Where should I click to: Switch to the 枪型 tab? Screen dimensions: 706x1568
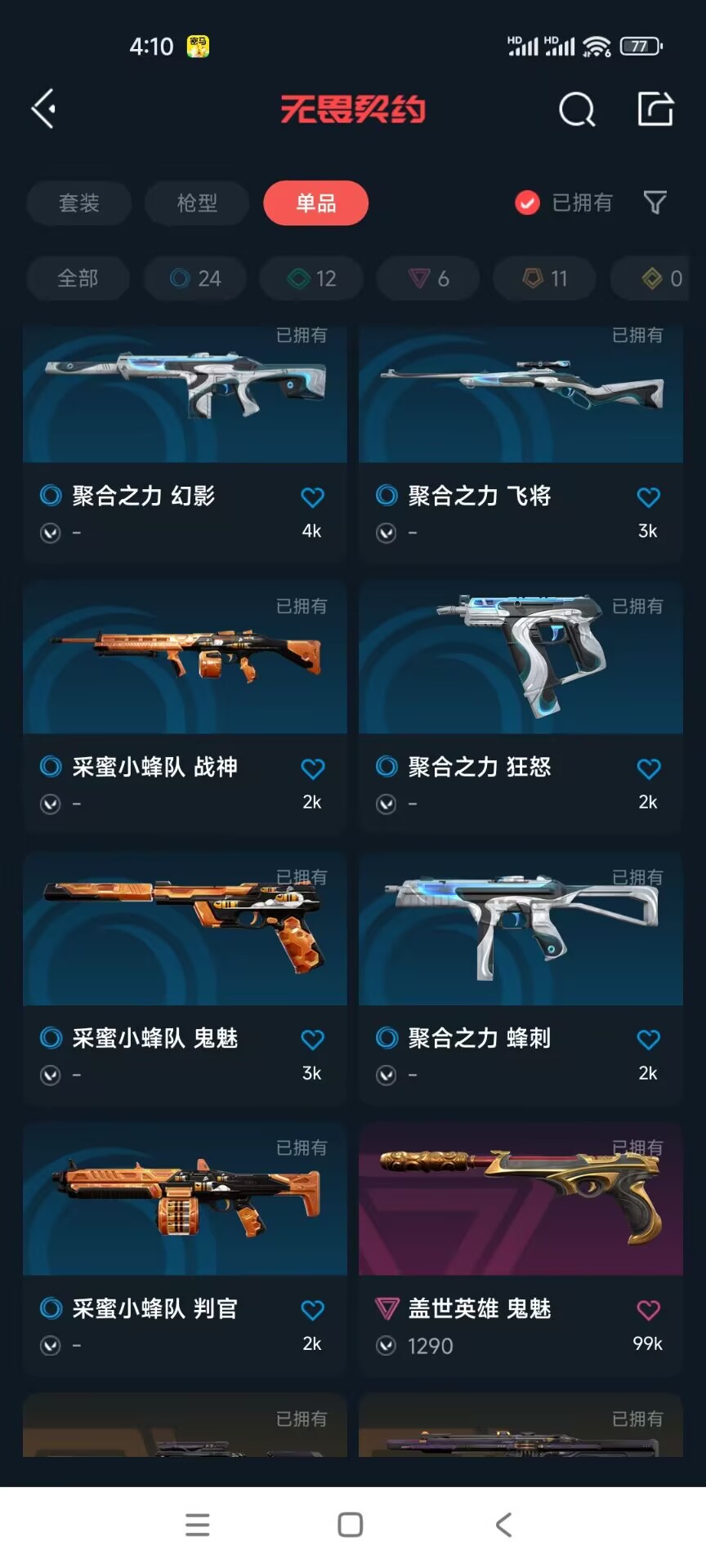(x=197, y=203)
